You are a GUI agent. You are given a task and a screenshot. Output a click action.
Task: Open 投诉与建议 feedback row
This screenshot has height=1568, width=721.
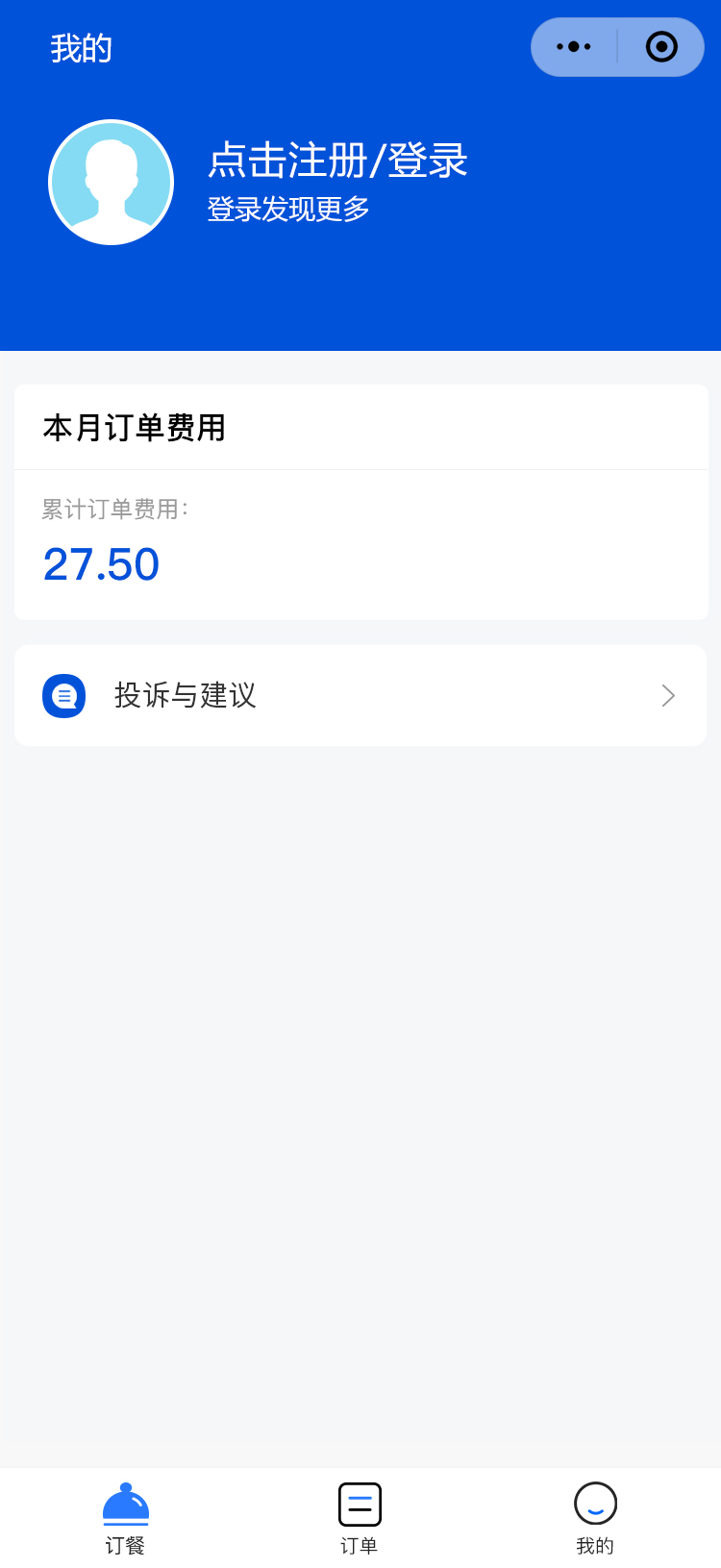click(x=360, y=695)
